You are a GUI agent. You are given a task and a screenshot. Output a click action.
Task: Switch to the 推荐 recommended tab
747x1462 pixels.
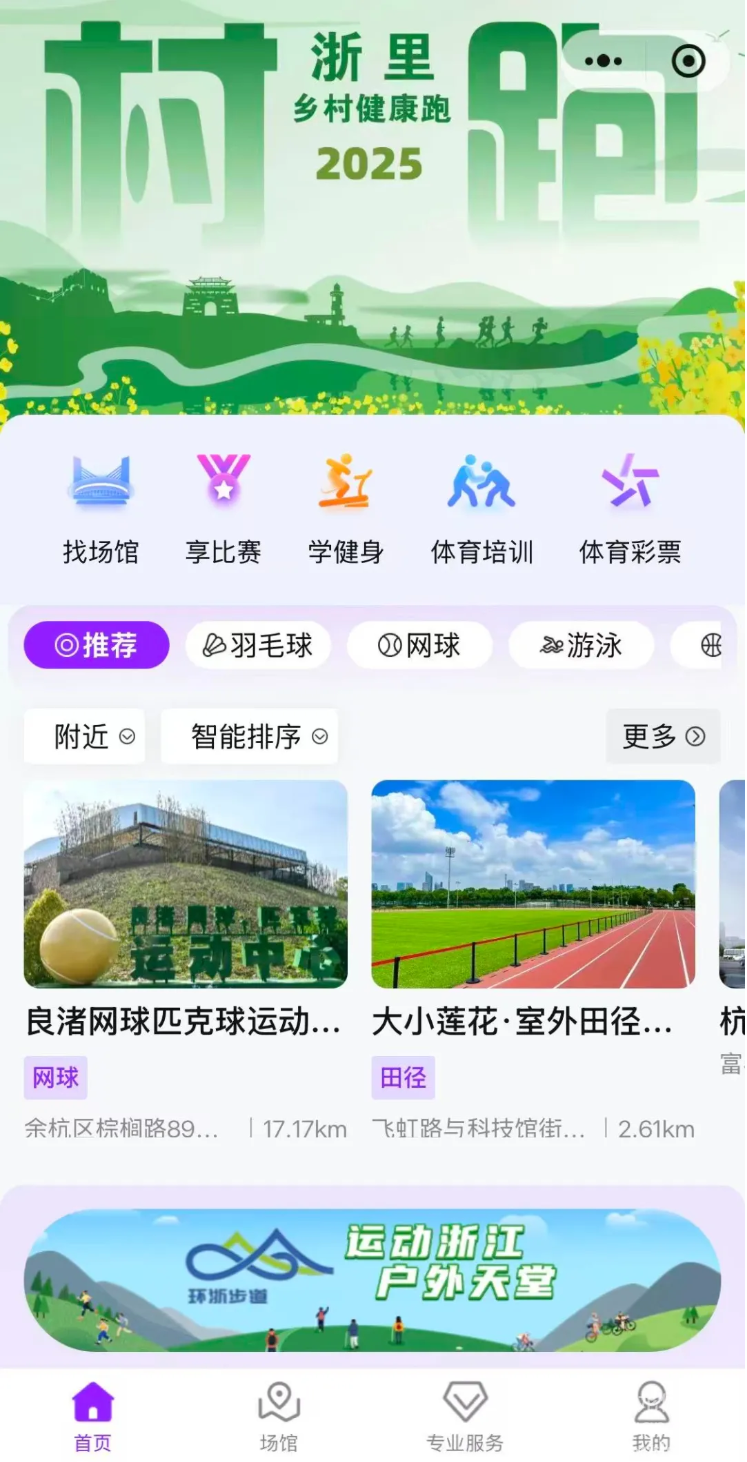pyautogui.click(x=96, y=645)
